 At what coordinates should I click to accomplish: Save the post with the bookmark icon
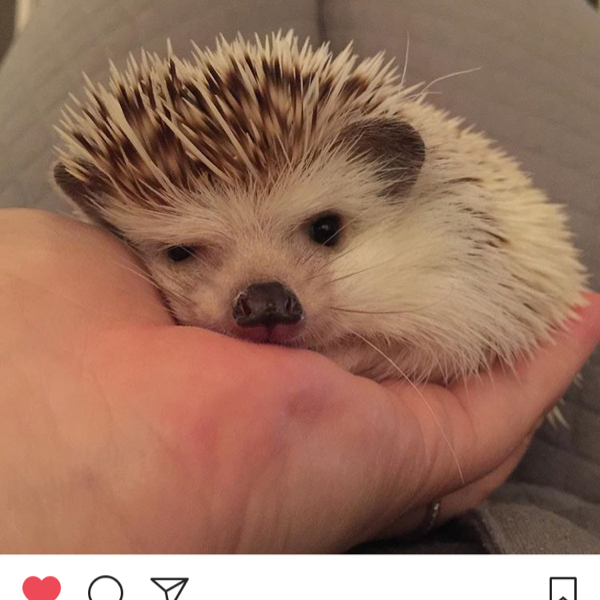pos(563,590)
